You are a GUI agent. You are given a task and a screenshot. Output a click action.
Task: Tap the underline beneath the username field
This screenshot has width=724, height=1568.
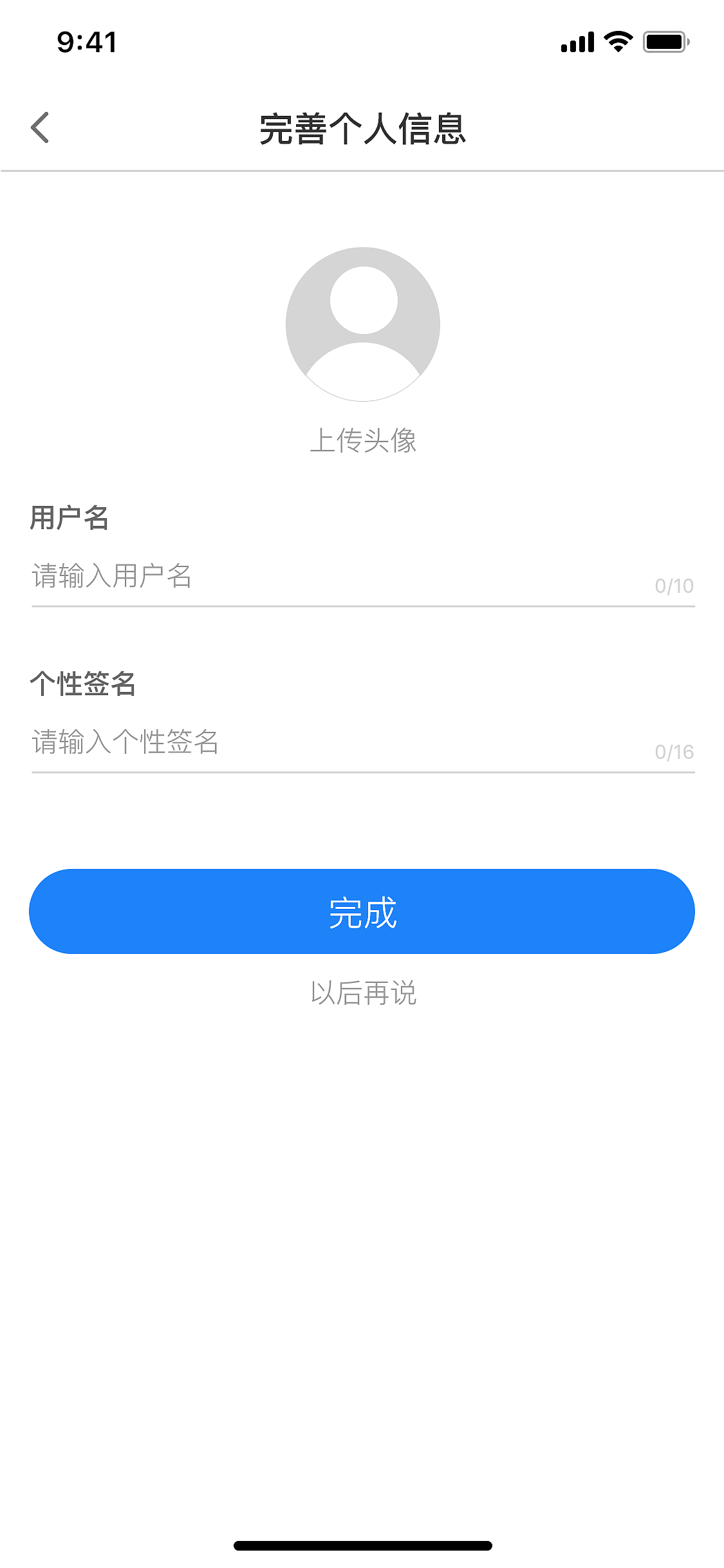click(x=362, y=607)
